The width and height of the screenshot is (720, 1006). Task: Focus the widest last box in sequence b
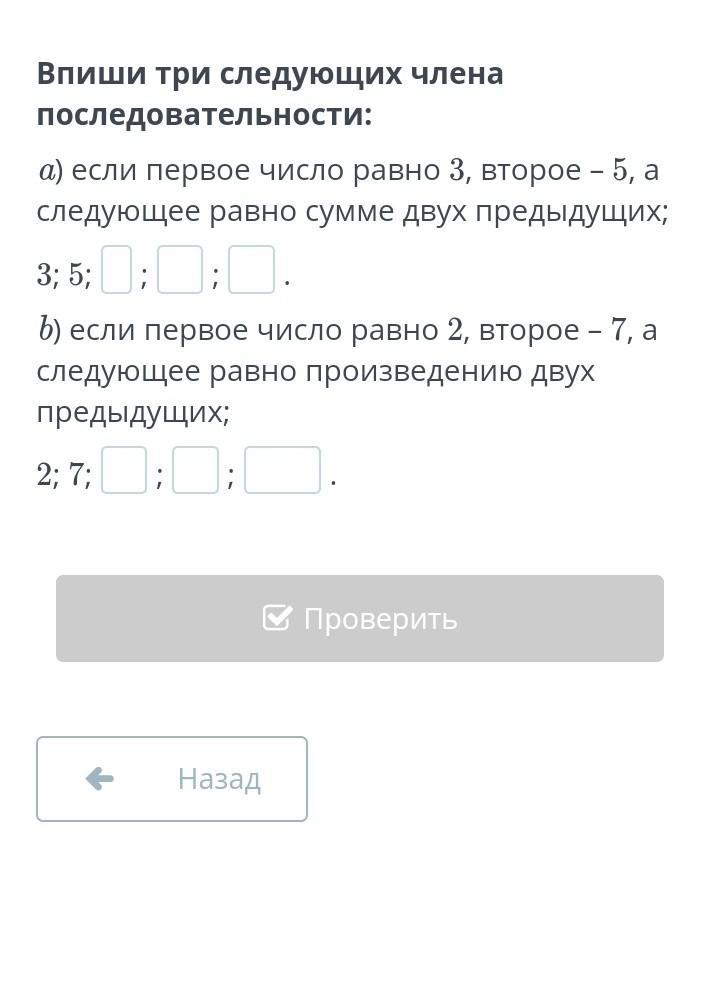coord(282,470)
